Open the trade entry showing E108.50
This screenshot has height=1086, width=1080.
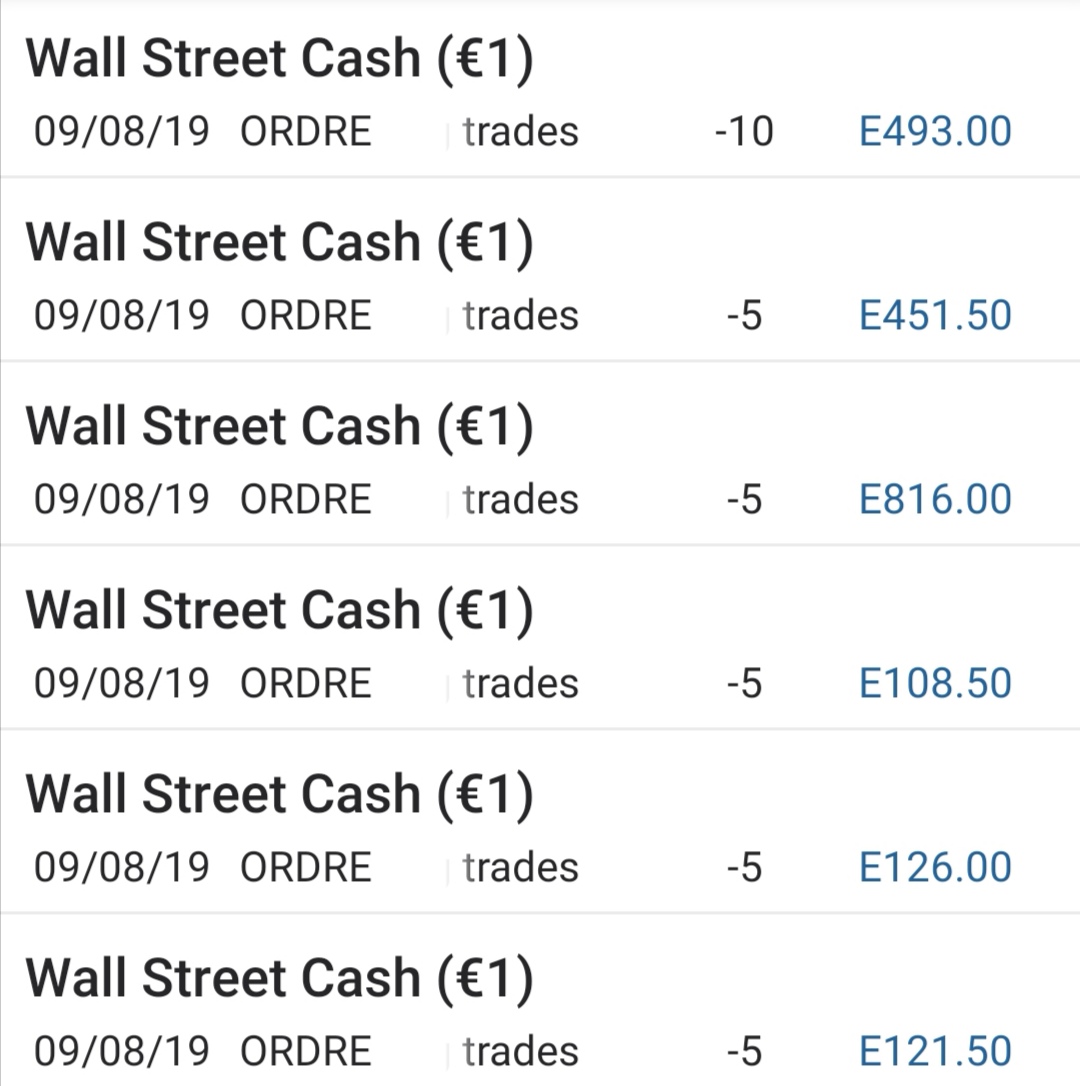(x=540, y=645)
